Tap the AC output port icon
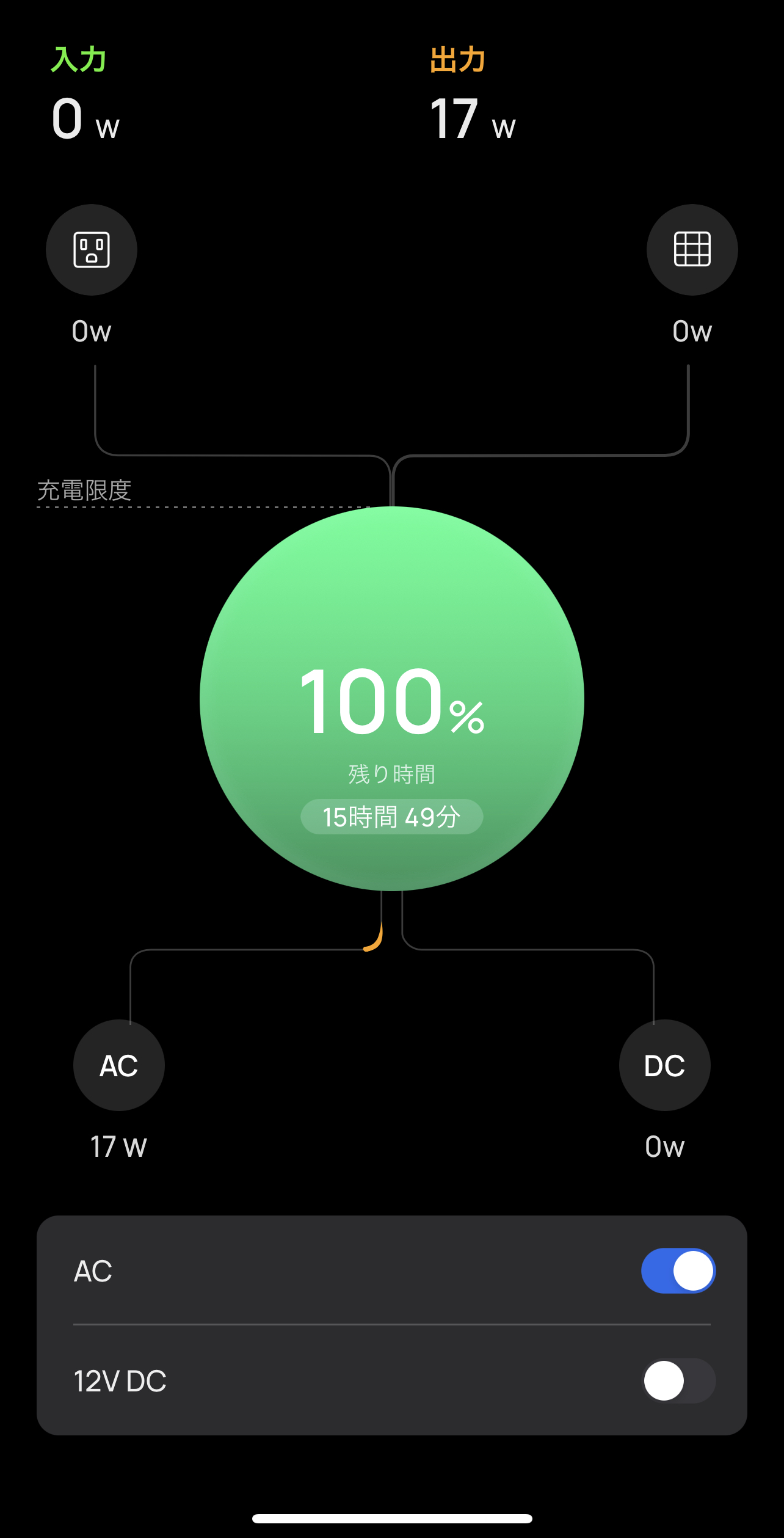Viewport: 784px width, 1538px height. (118, 1065)
